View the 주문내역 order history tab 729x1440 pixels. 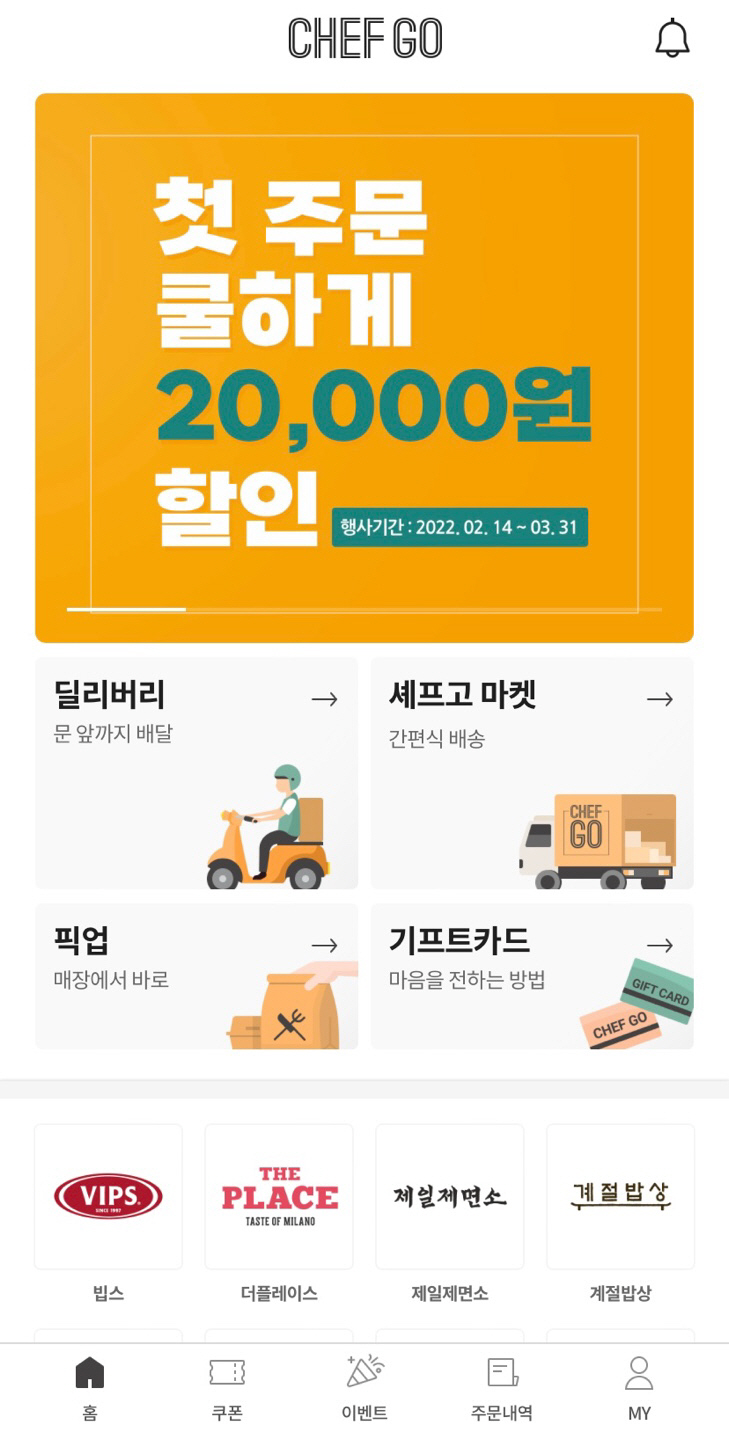point(502,1388)
